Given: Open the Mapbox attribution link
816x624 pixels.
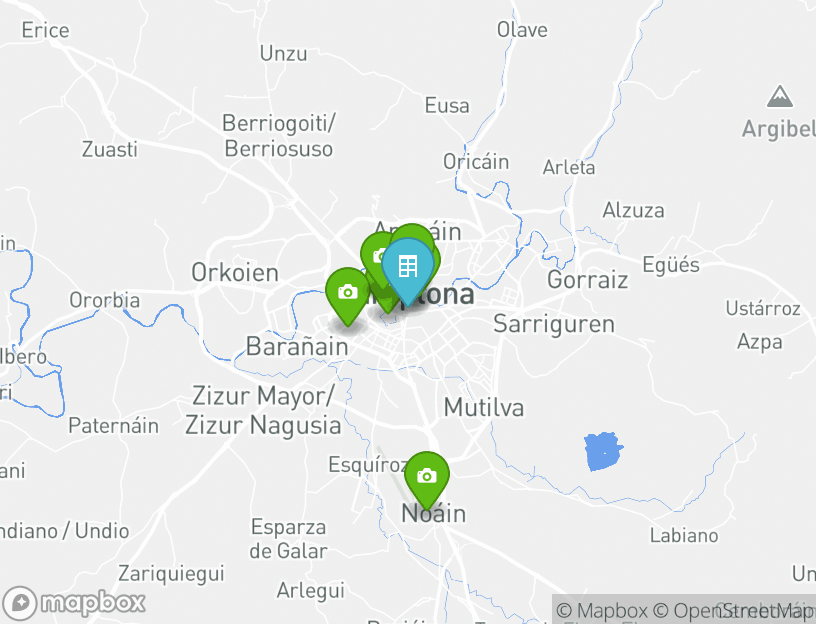Looking at the screenshot, I should pyautogui.click(x=602, y=609).
